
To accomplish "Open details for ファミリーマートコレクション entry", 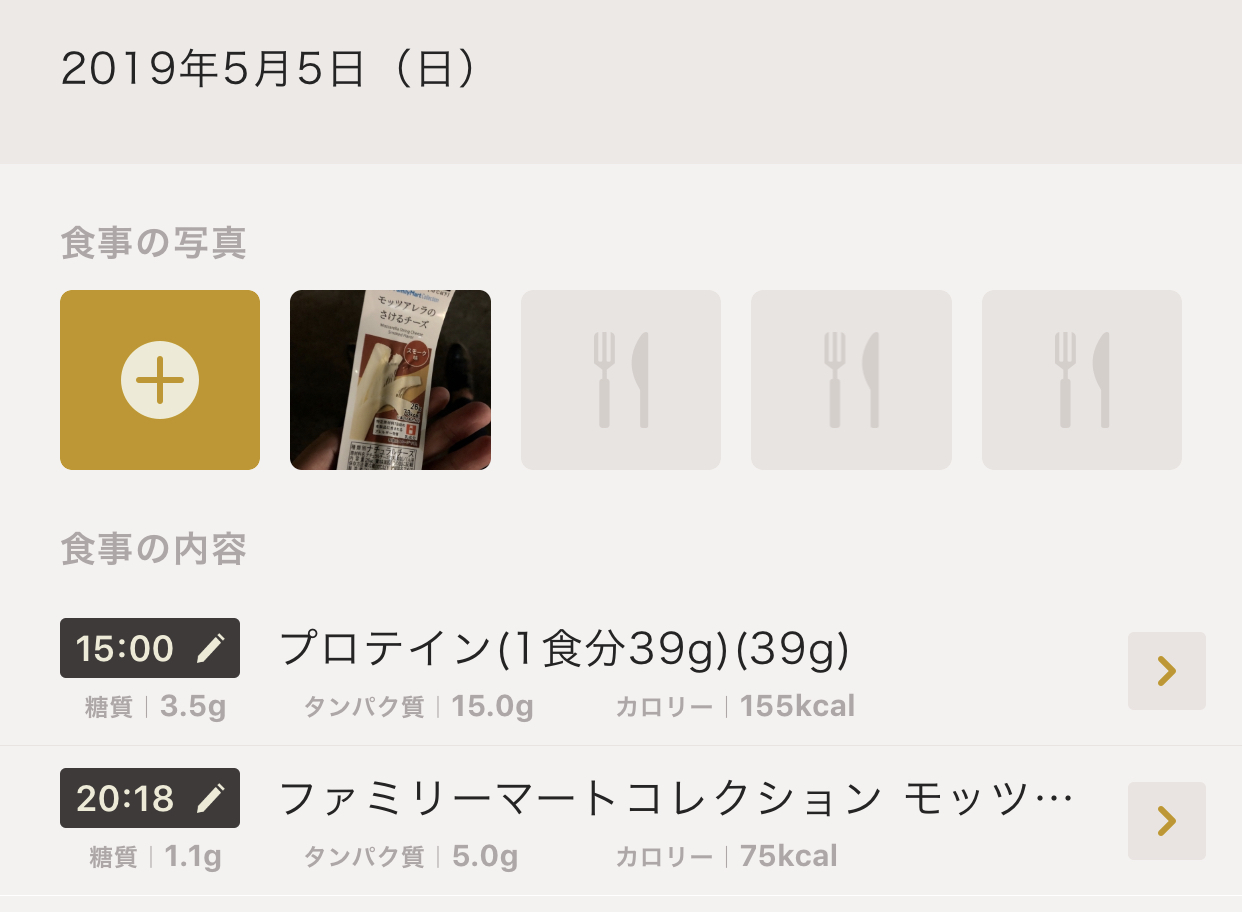I will point(1166,821).
